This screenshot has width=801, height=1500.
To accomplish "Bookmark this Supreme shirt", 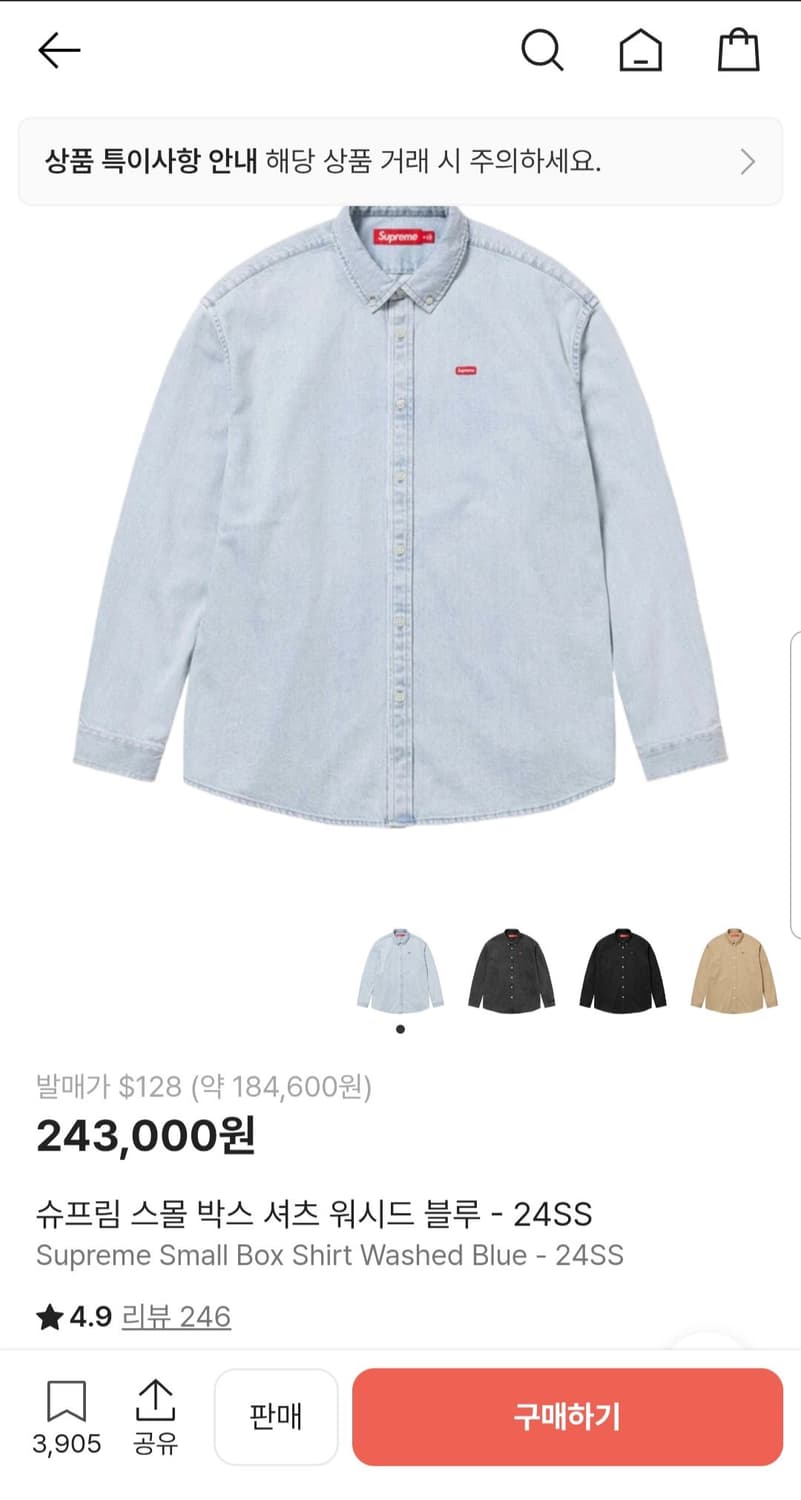I will tap(66, 1417).
